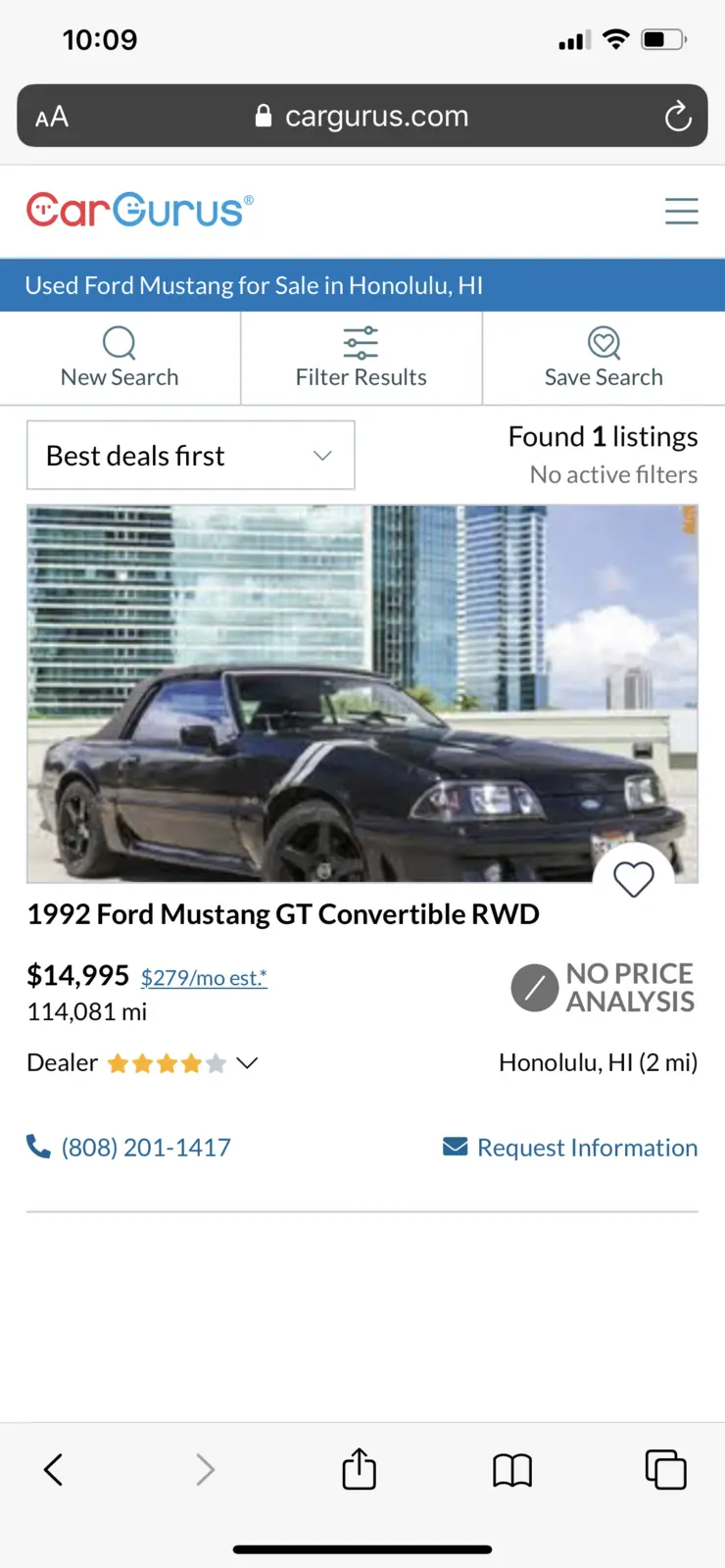This screenshot has height=1568, width=725.
Task: Tap the CarGurus logo
Action: (x=140, y=210)
